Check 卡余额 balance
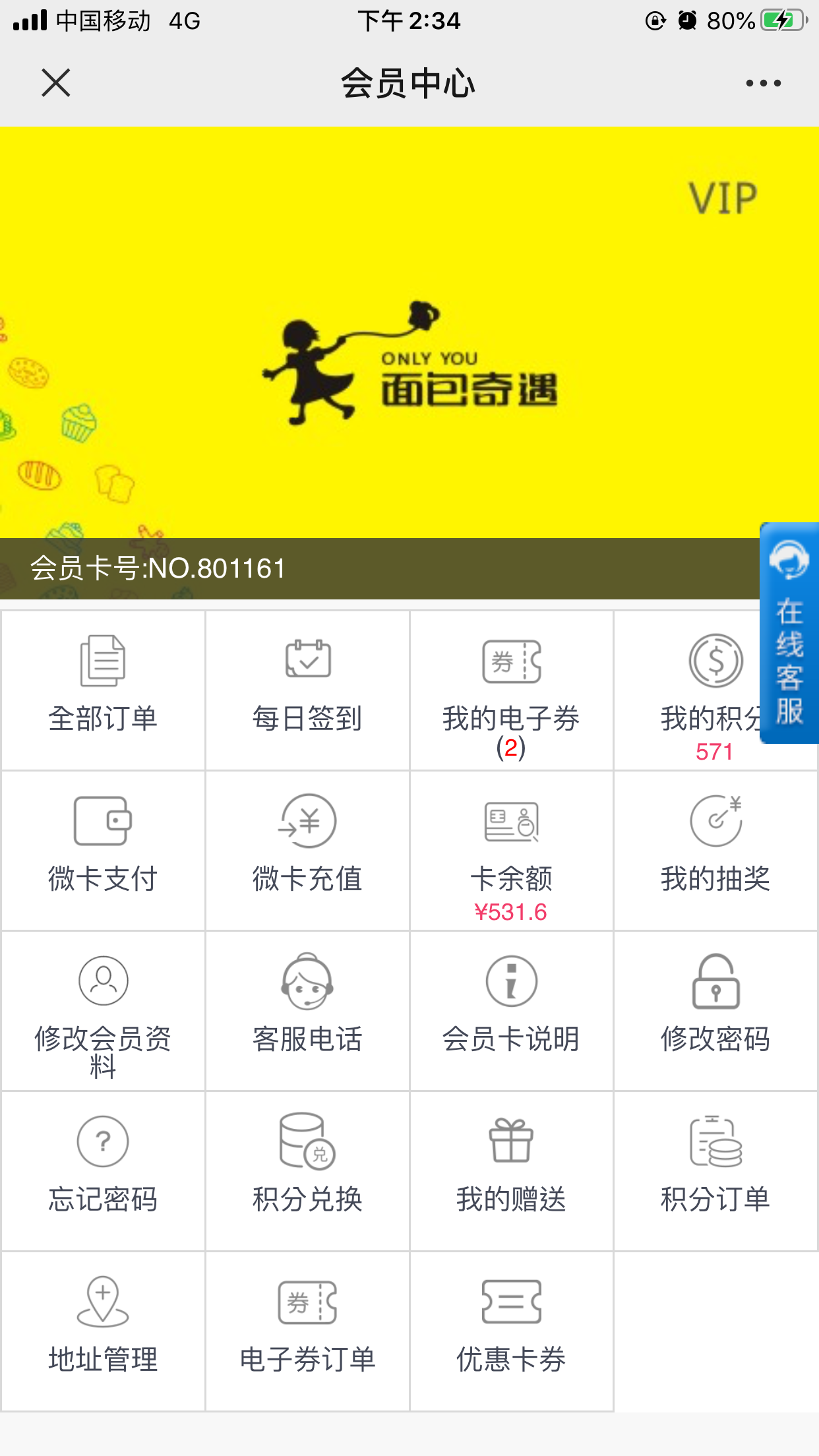 coord(511,851)
